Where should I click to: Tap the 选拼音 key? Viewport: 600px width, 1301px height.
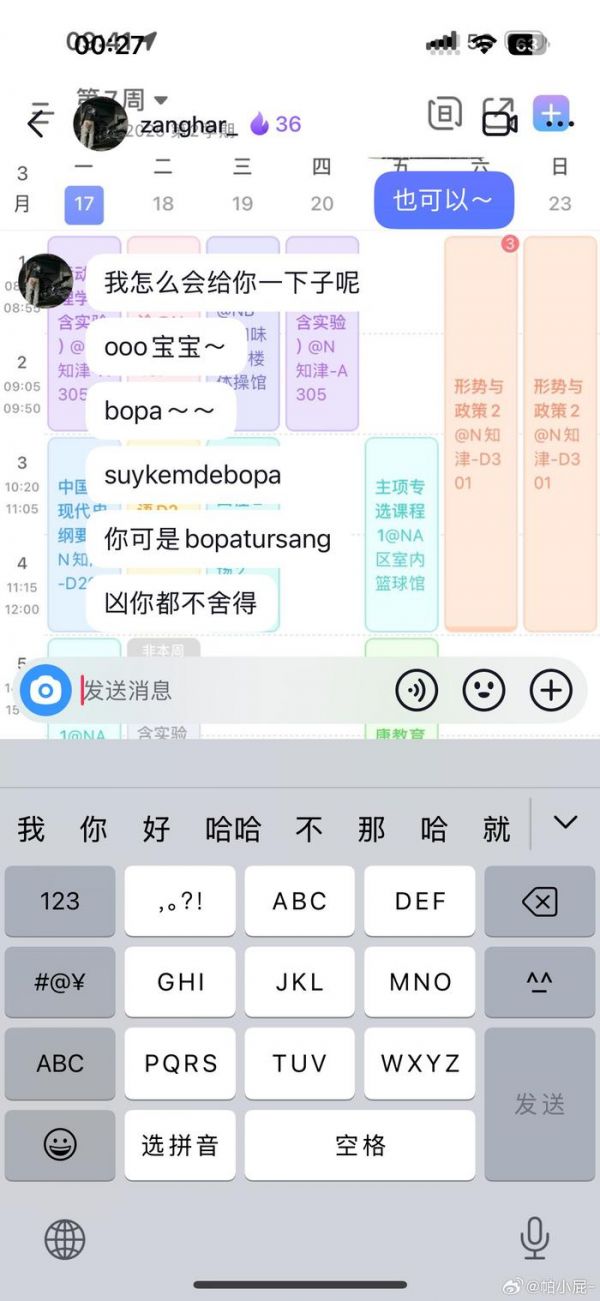pos(180,1145)
